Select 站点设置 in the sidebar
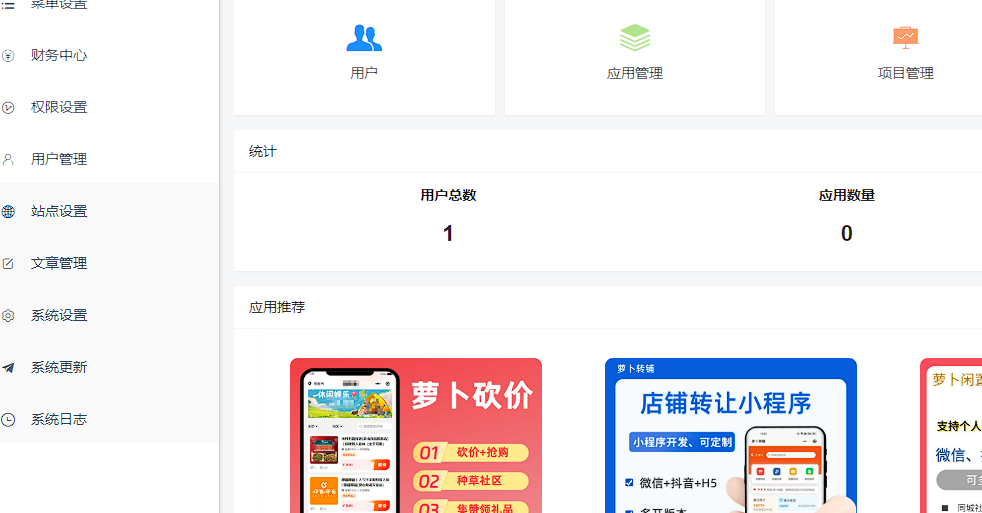The image size is (982, 513). (58, 211)
